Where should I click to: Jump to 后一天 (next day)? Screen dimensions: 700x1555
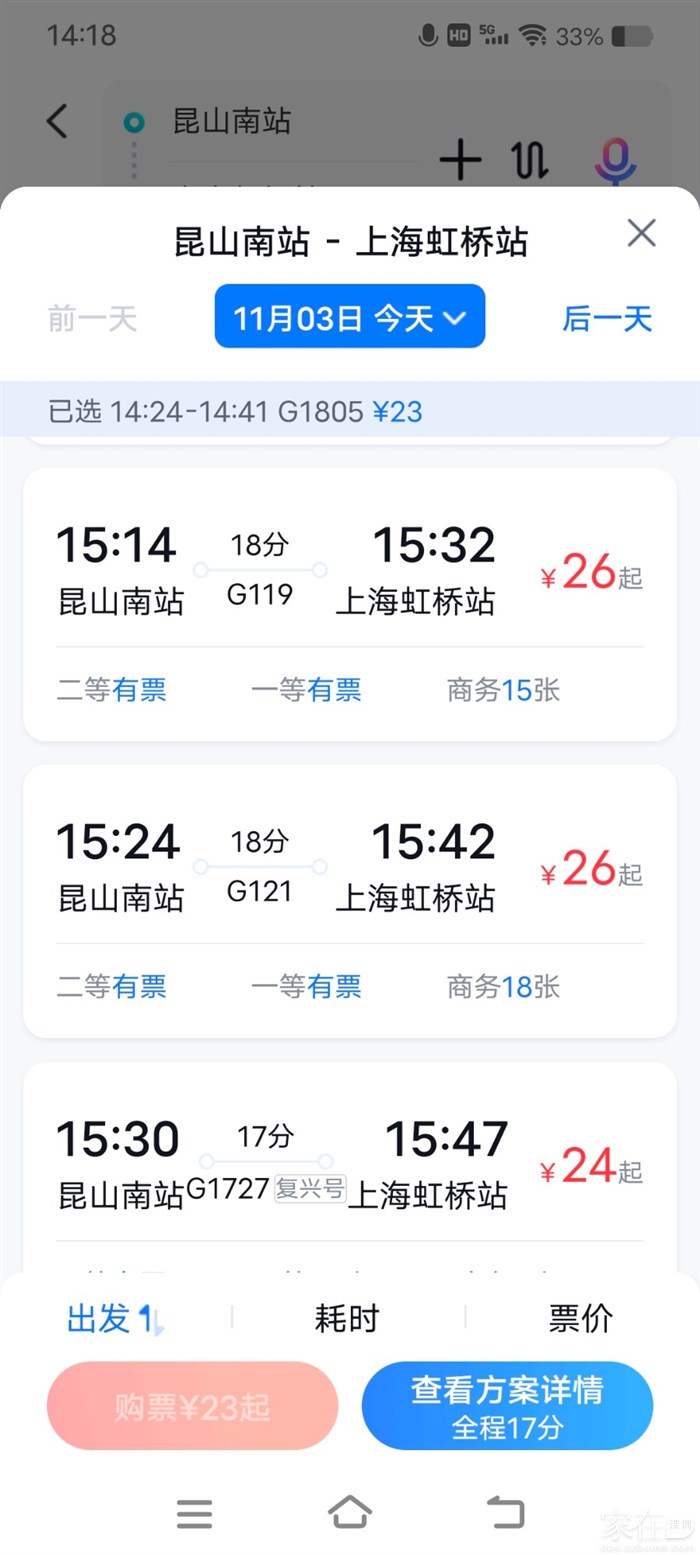[x=607, y=319]
